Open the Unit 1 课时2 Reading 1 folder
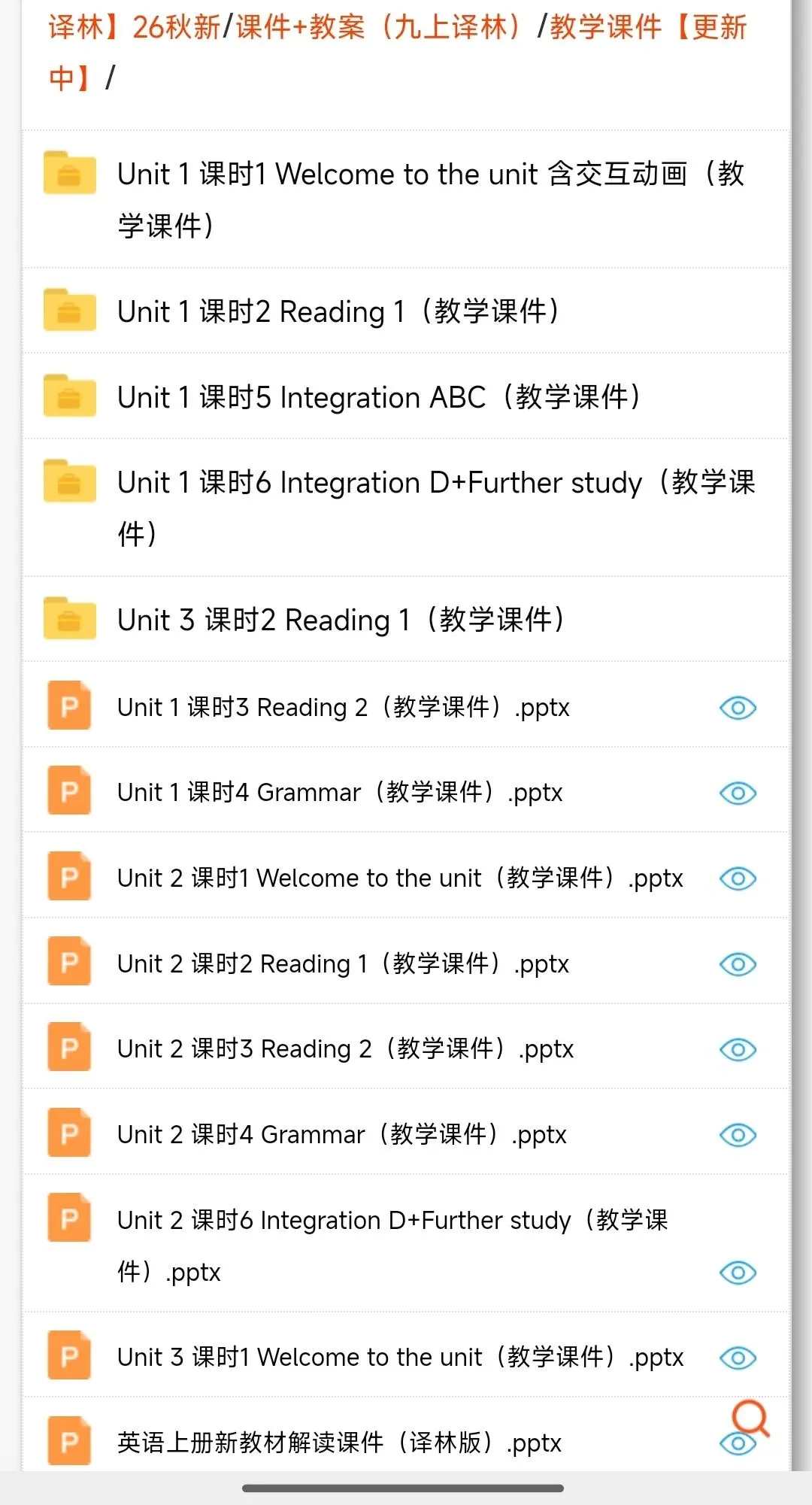 coord(406,311)
